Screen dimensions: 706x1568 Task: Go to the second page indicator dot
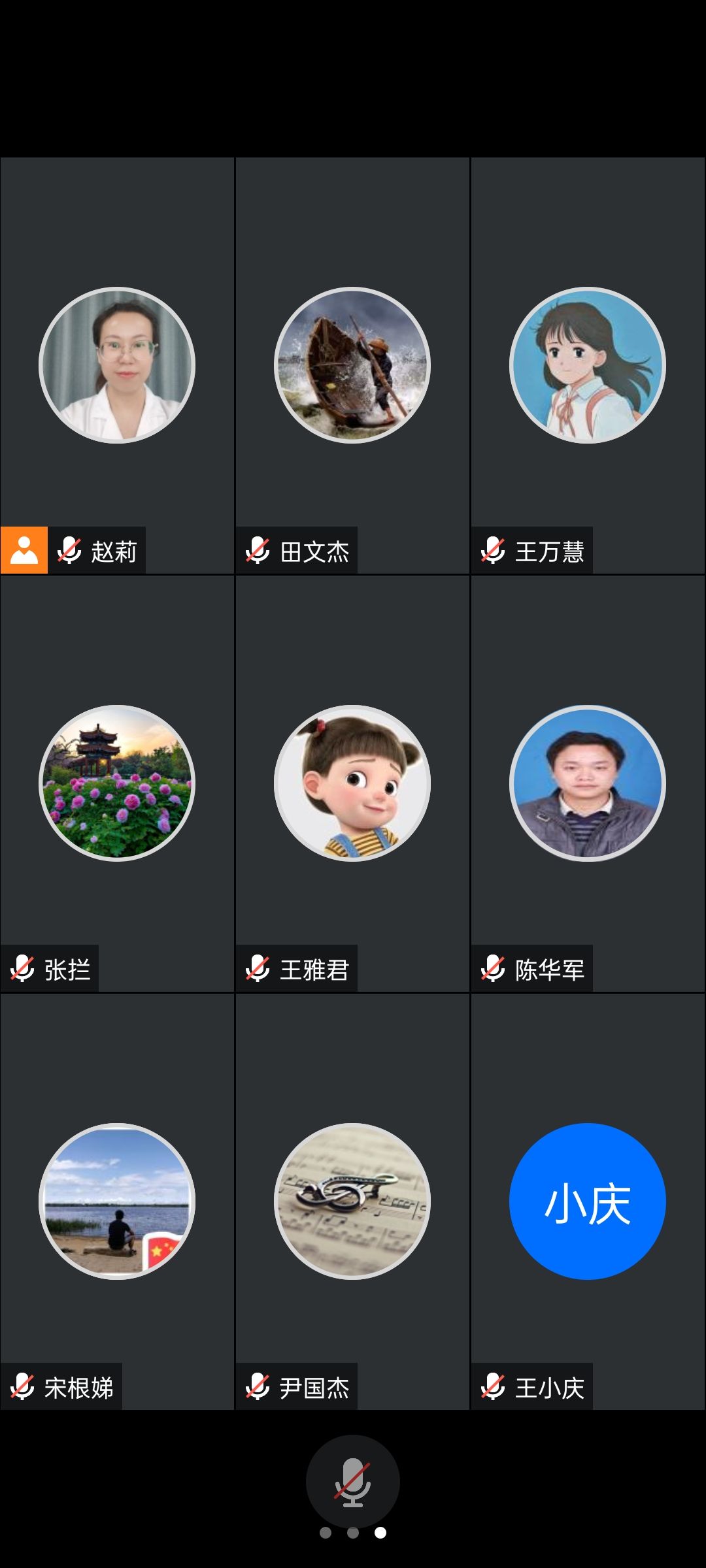(x=353, y=1533)
